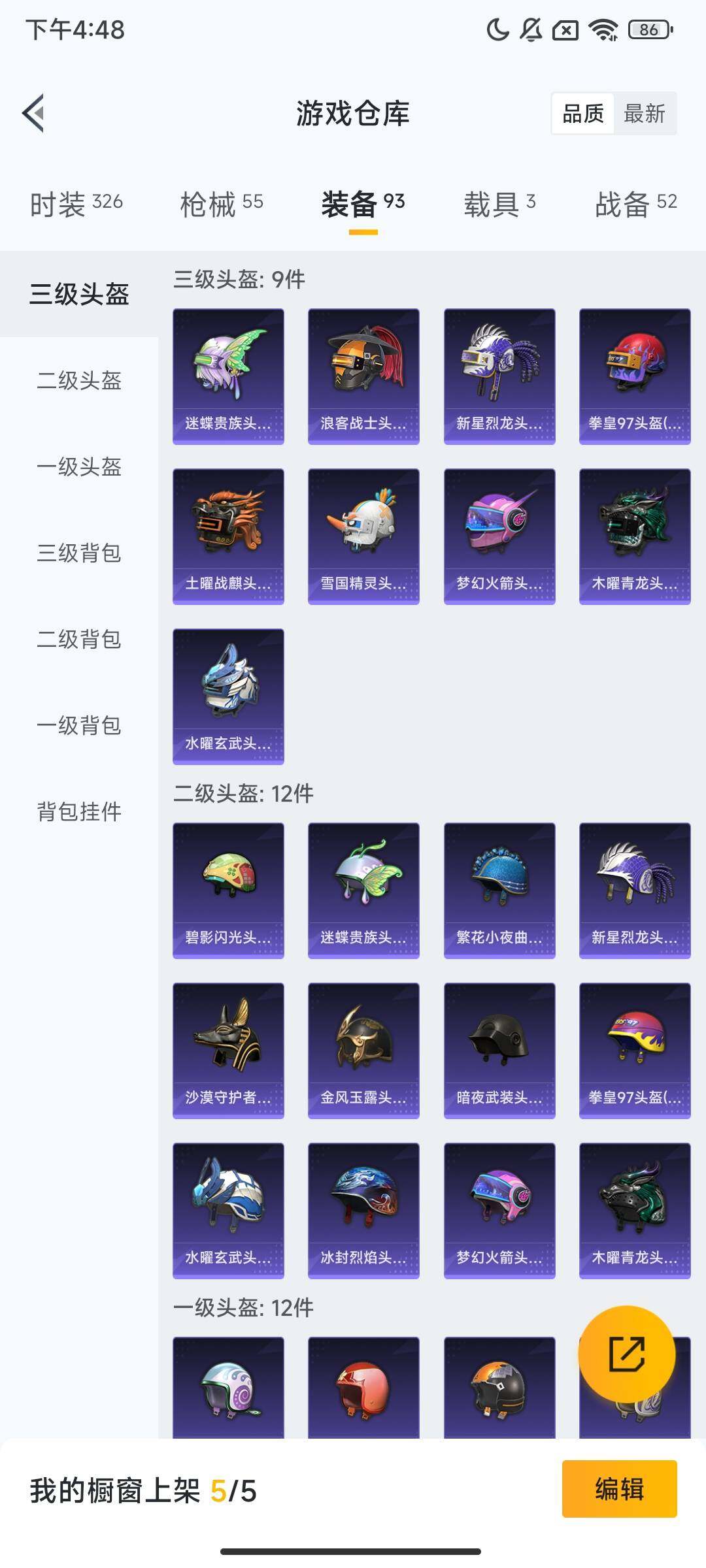Open the 冰封烈焰头盔 item

pyautogui.click(x=363, y=1211)
